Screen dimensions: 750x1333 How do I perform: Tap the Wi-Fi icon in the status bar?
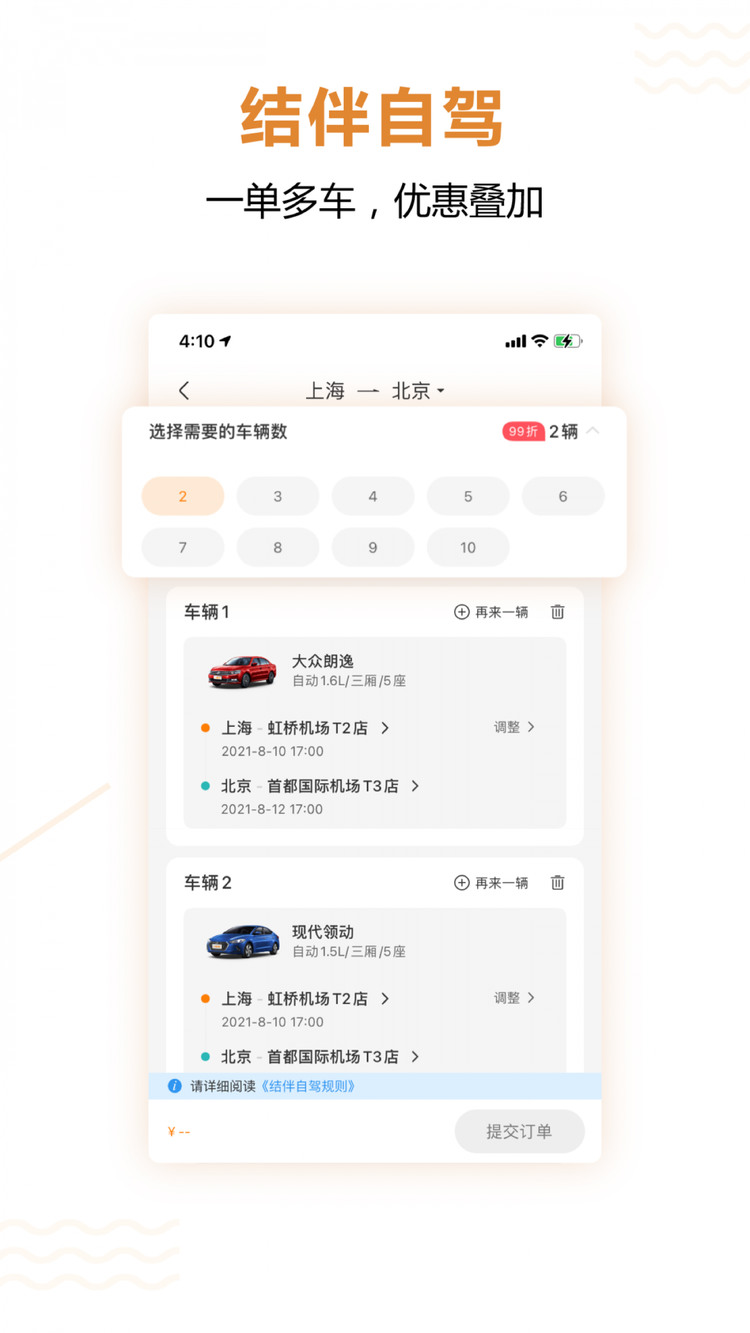pos(540,341)
